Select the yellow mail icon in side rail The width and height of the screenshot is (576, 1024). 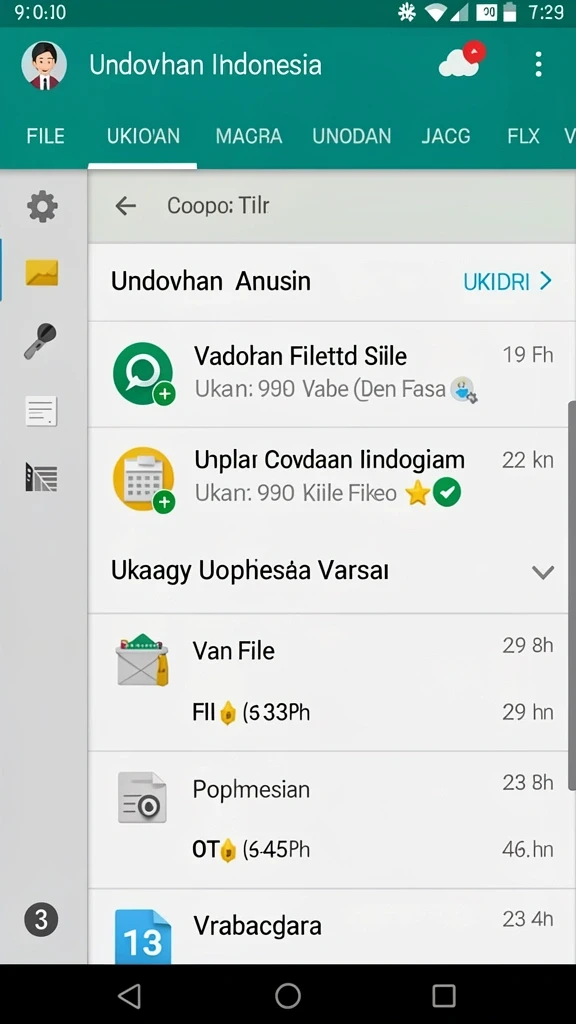point(42,273)
